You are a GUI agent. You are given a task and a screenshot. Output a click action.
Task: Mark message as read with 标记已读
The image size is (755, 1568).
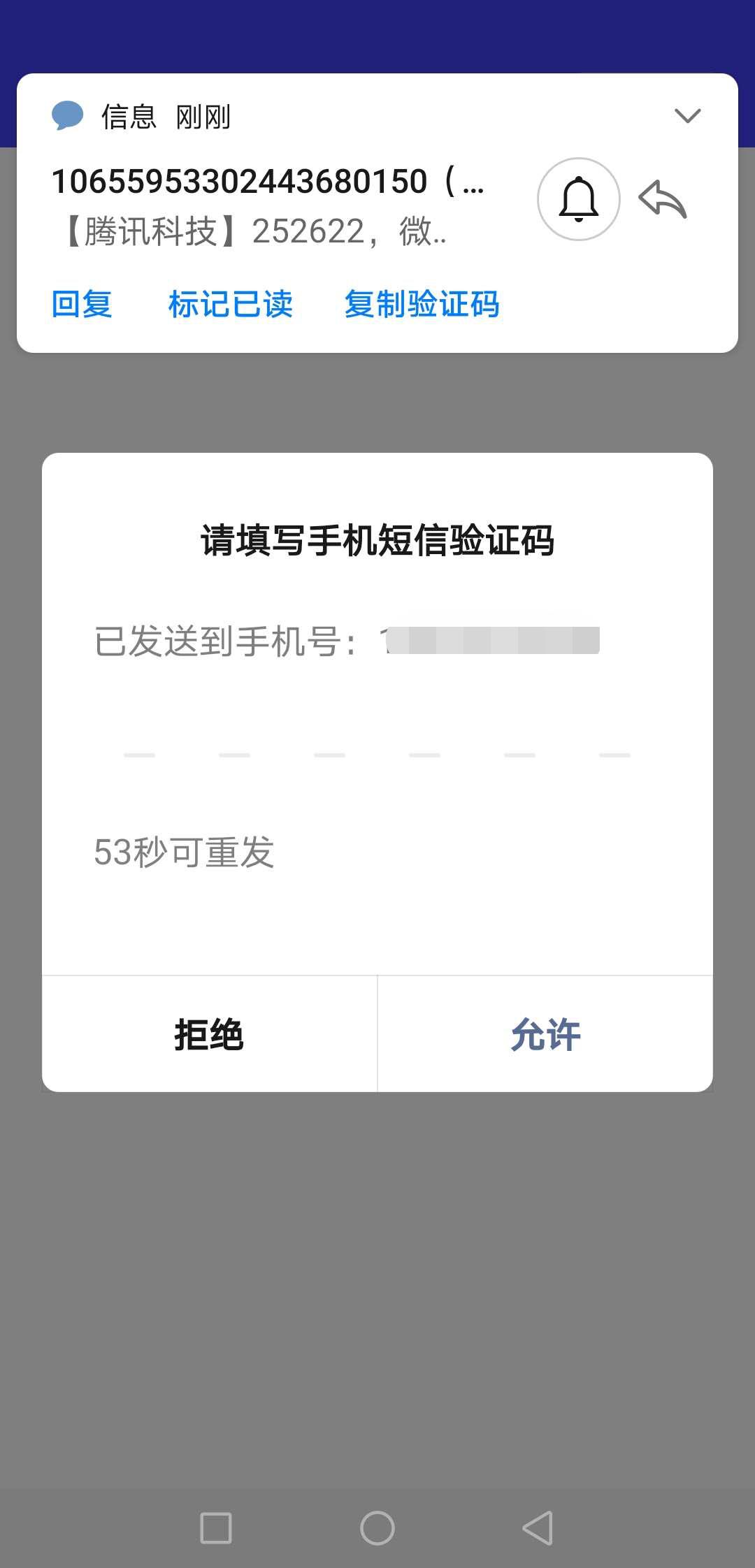[230, 305]
